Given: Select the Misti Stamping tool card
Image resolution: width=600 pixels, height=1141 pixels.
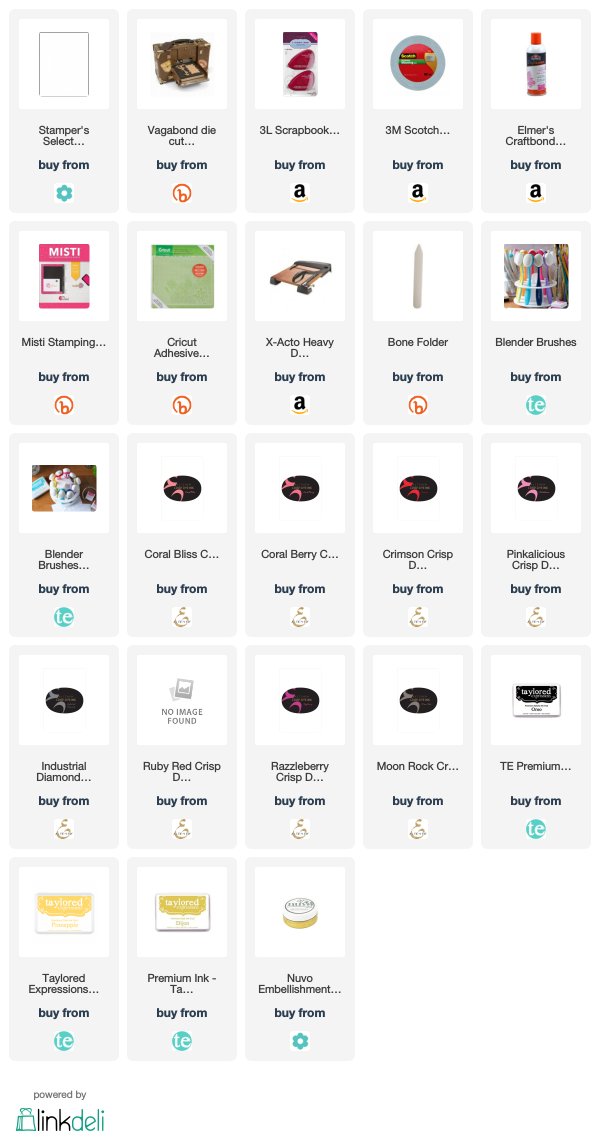Looking at the screenshot, I should [x=64, y=322].
